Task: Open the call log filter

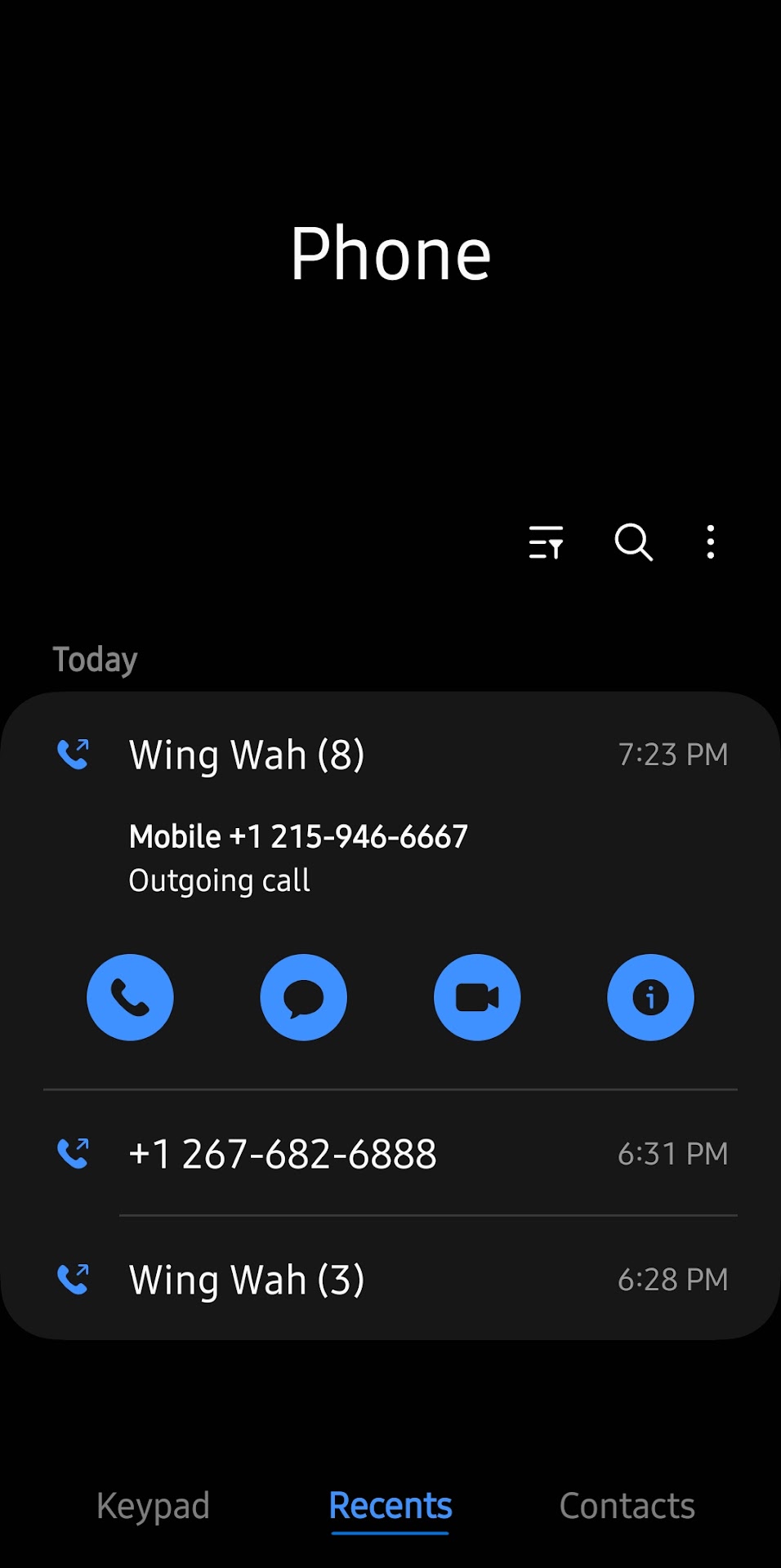Action: click(546, 542)
